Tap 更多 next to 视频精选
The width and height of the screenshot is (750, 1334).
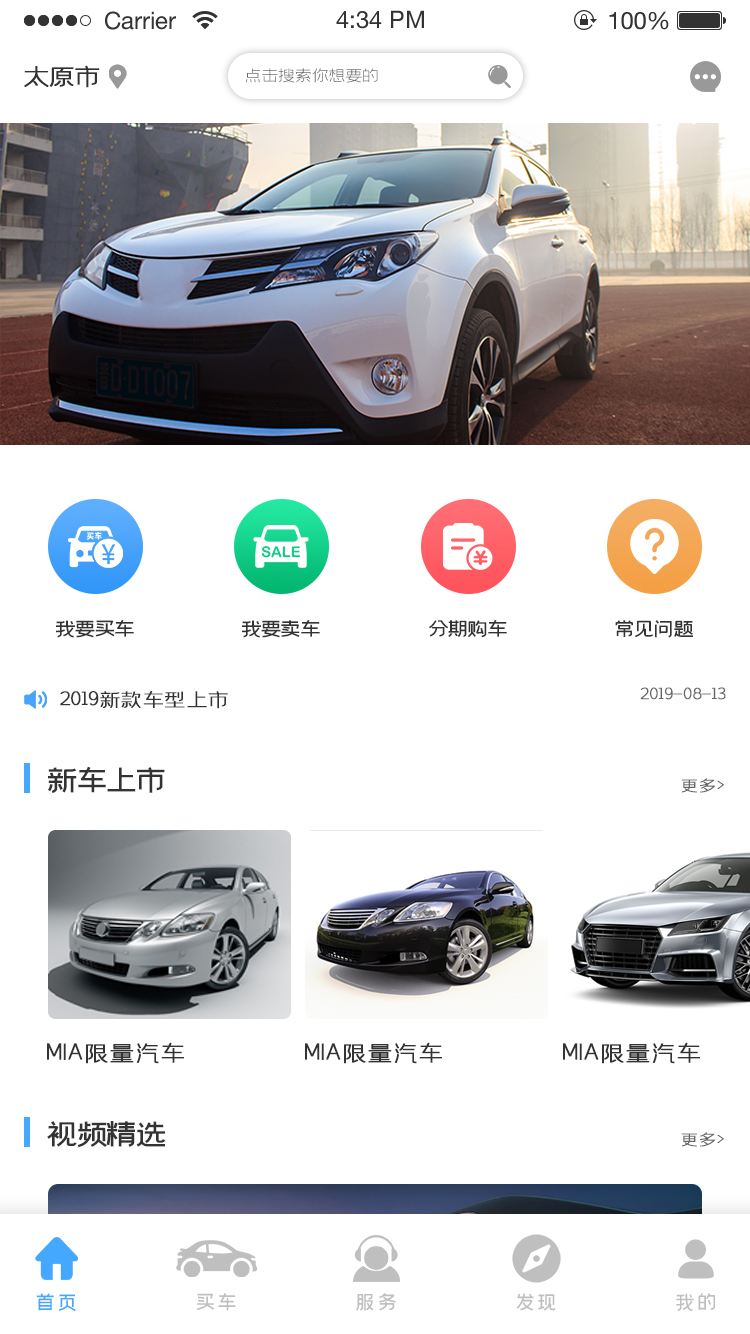click(x=703, y=1140)
